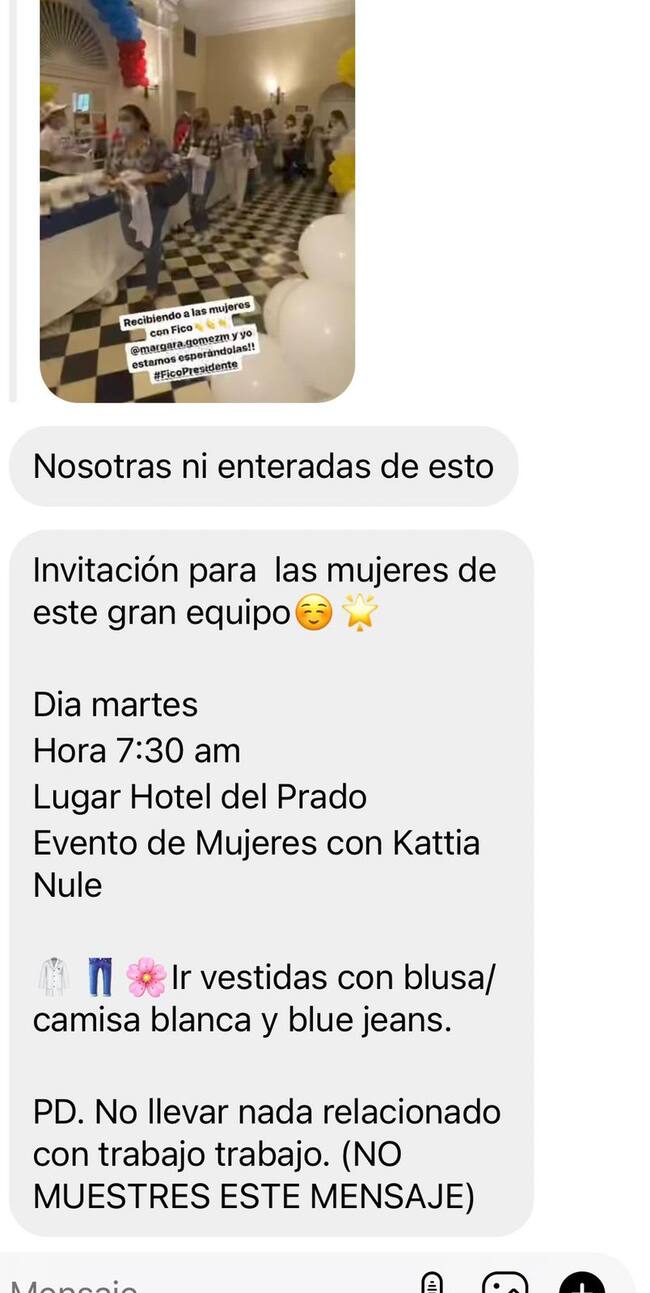650x1293 pixels.
Task: Record a voice message with the microphone
Action: click(432, 1284)
